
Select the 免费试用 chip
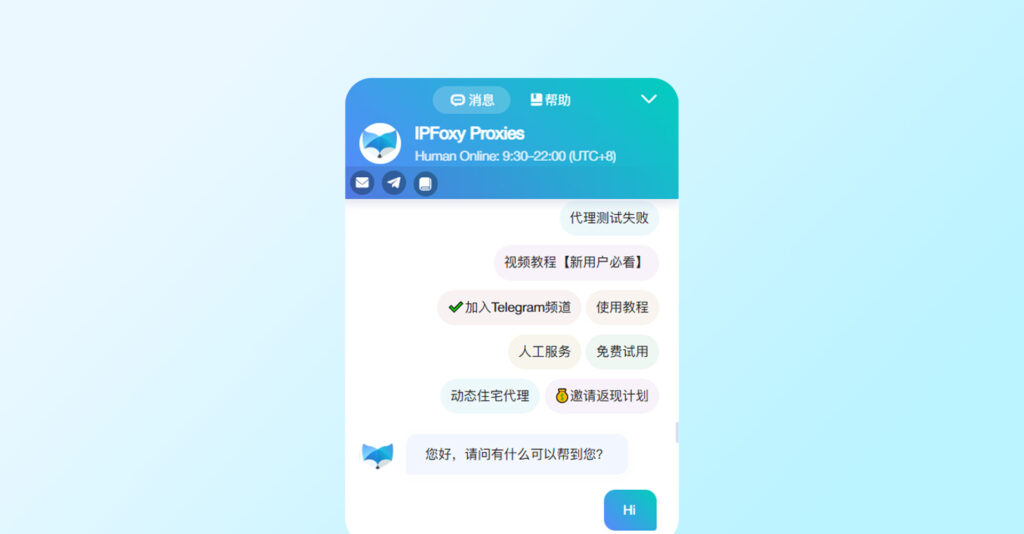point(622,351)
